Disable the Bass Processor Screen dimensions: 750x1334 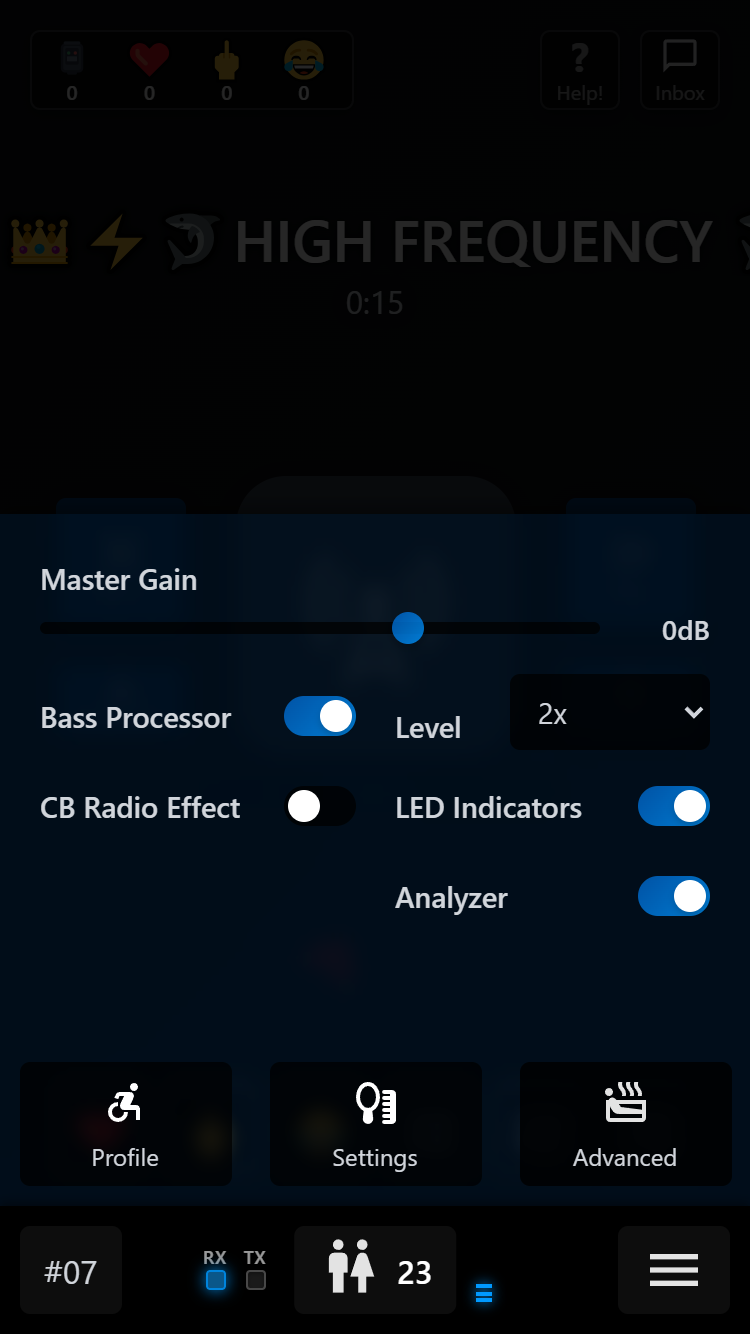(319, 716)
